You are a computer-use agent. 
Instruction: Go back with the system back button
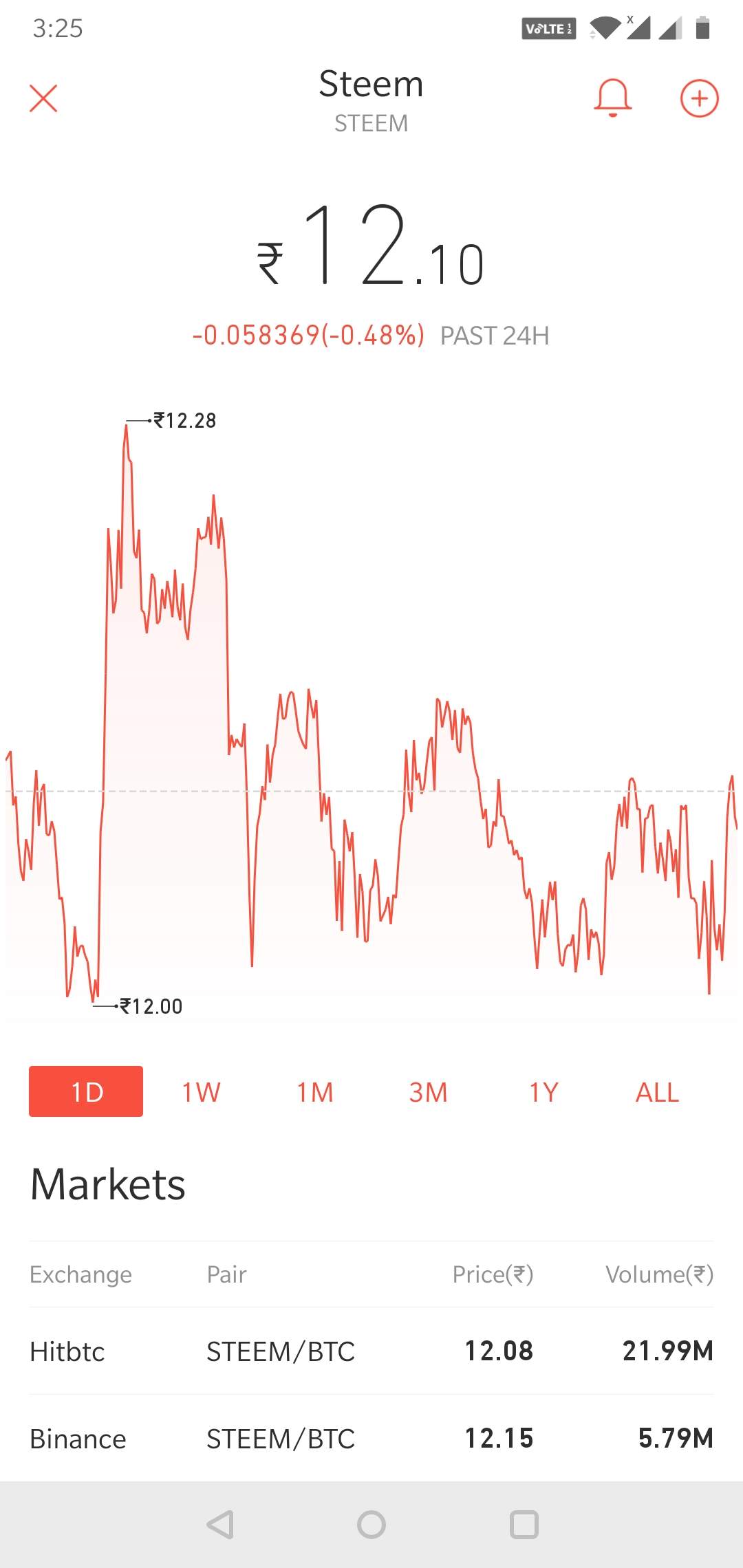[220, 1525]
